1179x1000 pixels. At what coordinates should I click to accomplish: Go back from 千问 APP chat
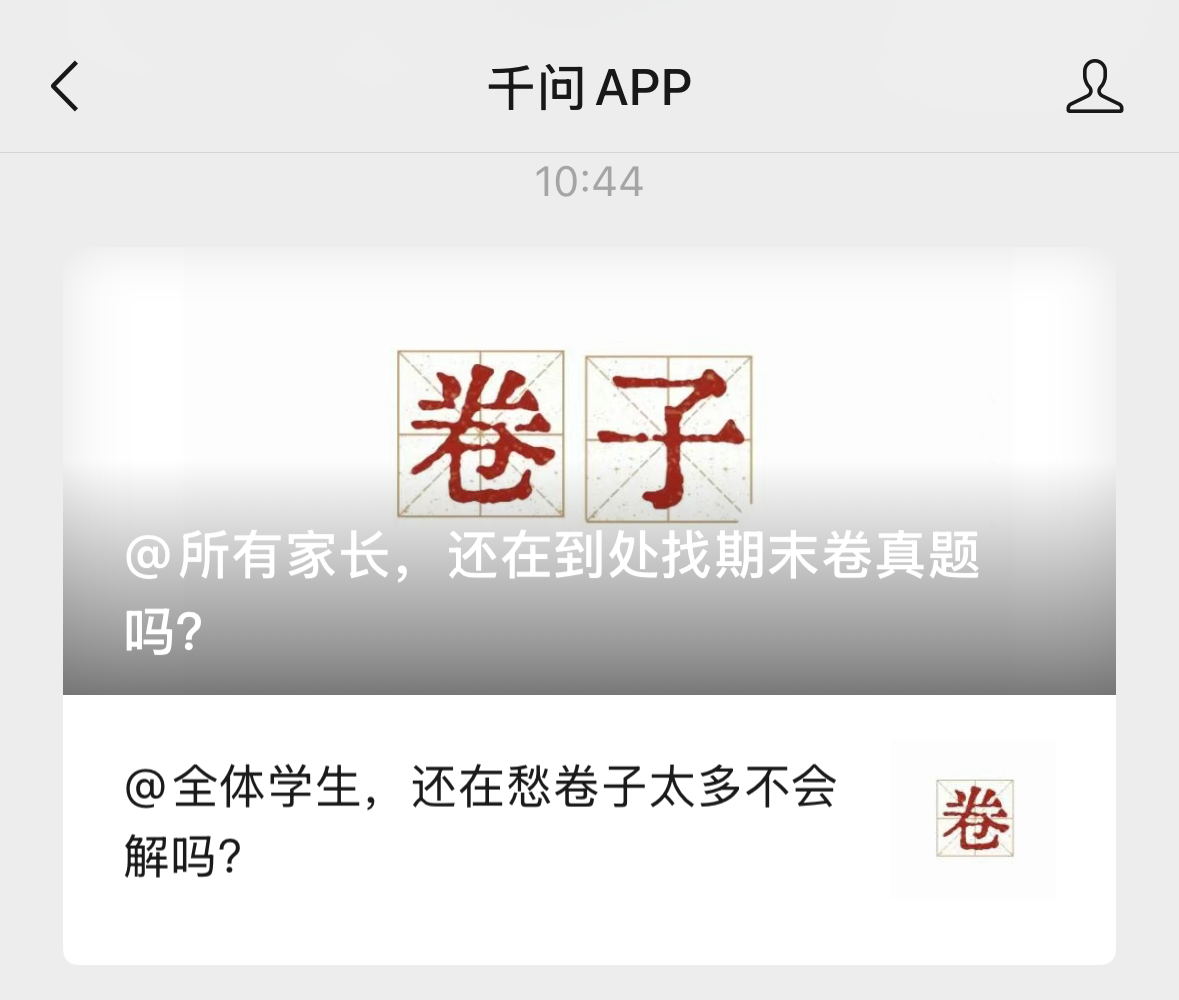click(x=65, y=86)
